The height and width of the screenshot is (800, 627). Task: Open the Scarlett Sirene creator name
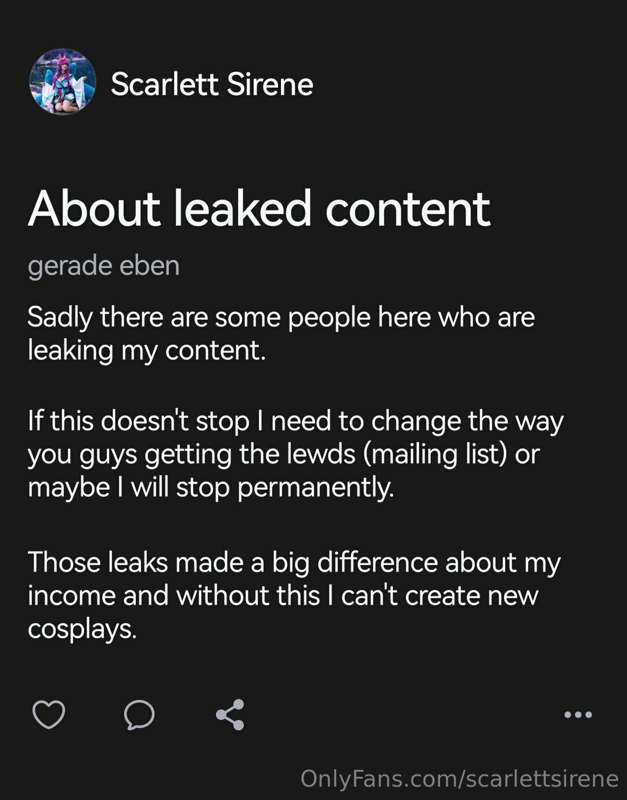point(212,84)
